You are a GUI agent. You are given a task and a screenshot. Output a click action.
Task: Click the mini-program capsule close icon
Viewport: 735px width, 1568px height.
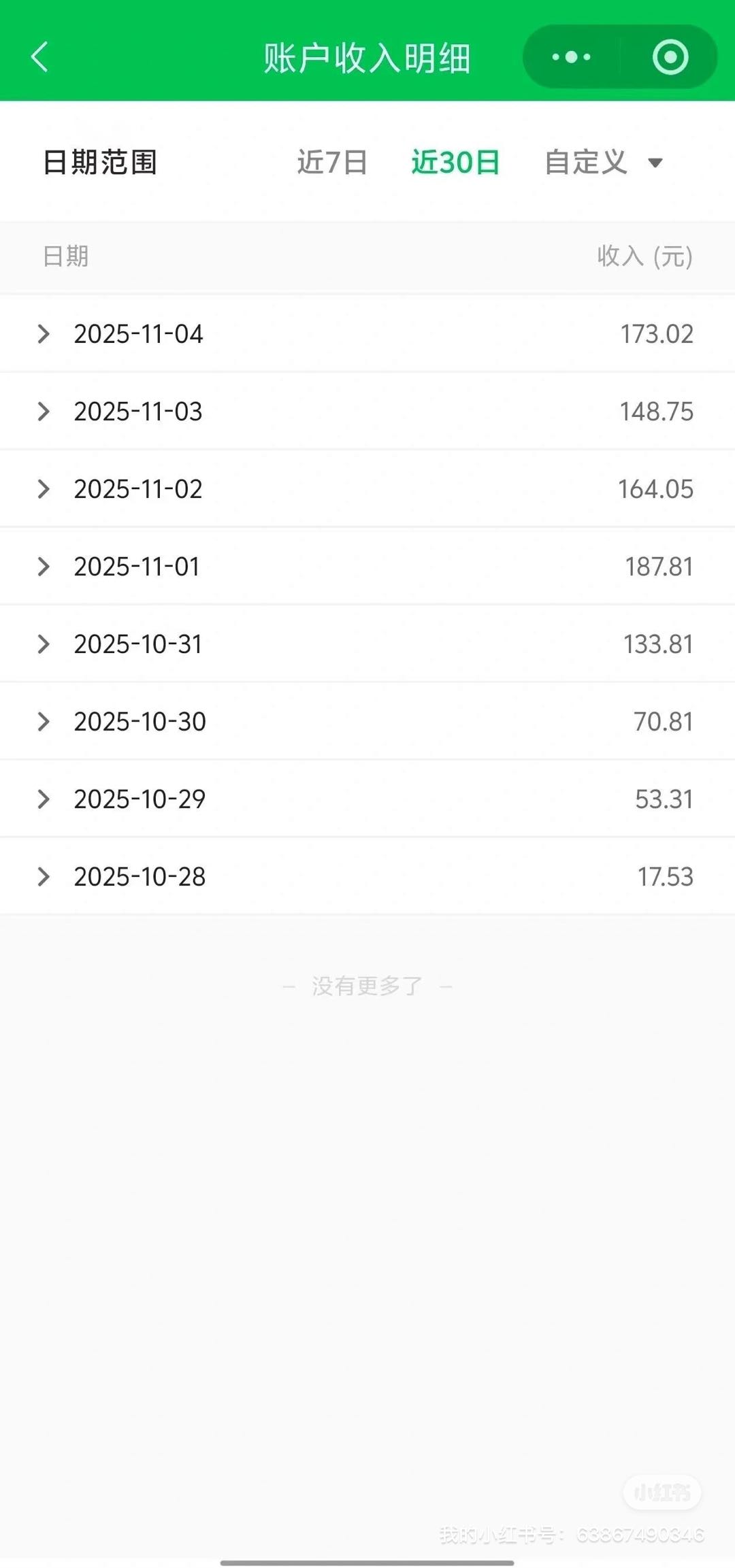tap(670, 57)
